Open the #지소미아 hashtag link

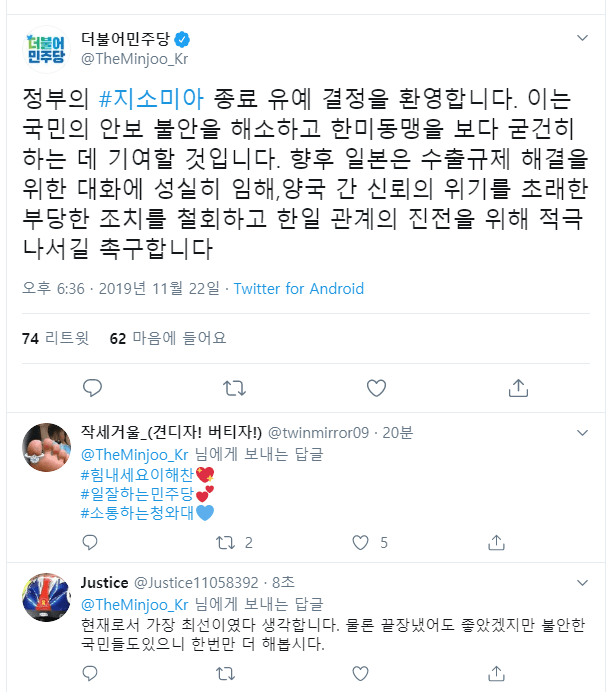[x=153, y=98]
